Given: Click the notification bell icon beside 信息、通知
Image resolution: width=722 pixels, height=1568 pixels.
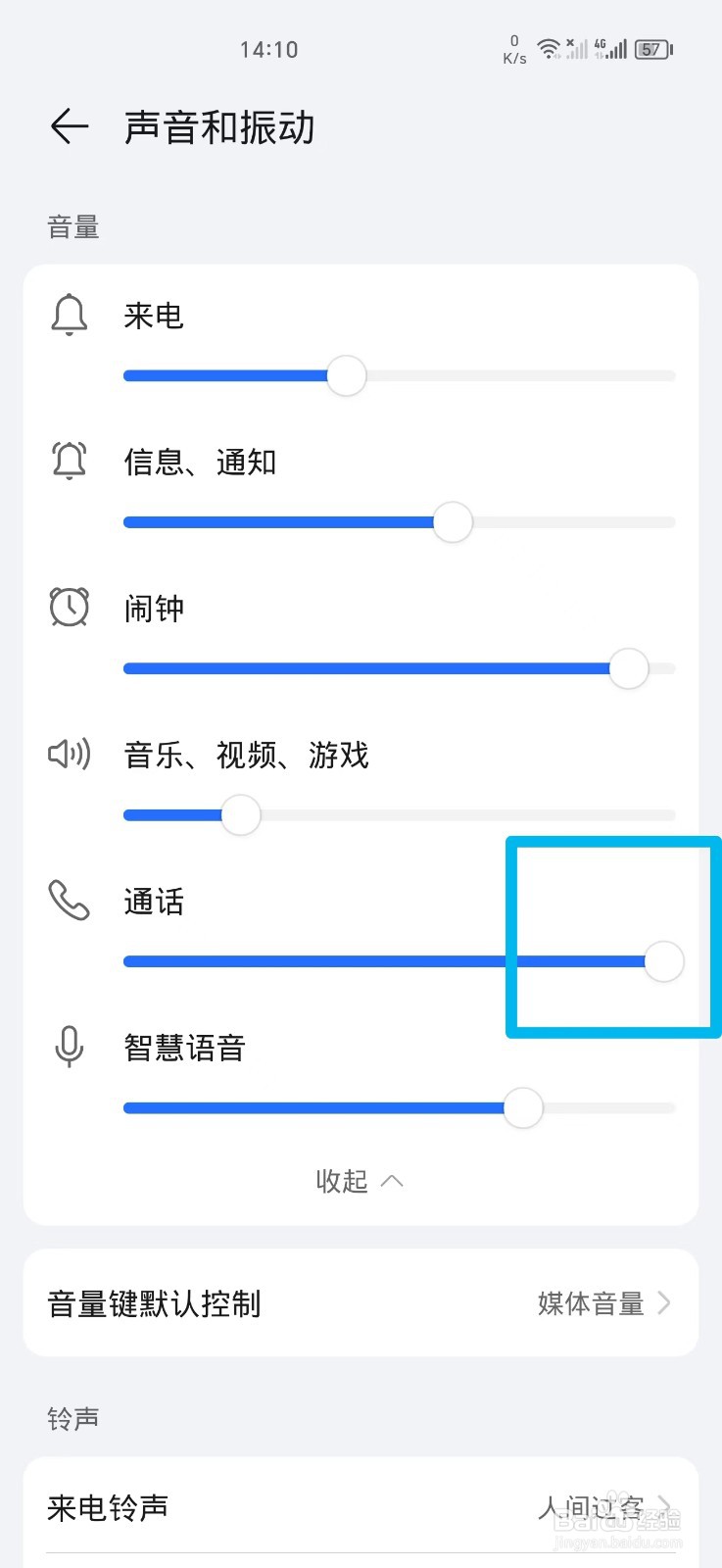Looking at the screenshot, I should pyautogui.click(x=69, y=461).
